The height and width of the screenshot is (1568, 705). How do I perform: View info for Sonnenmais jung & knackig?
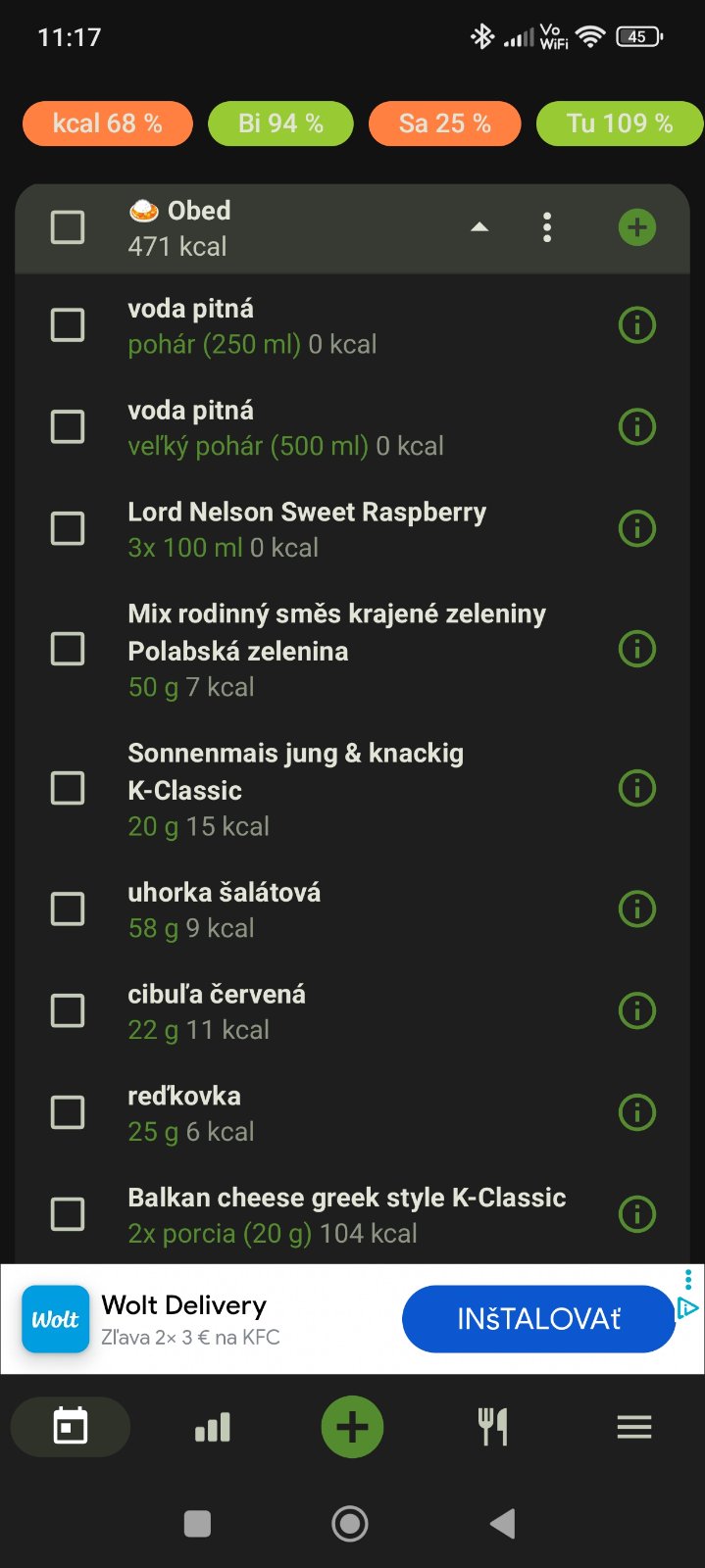[636, 788]
